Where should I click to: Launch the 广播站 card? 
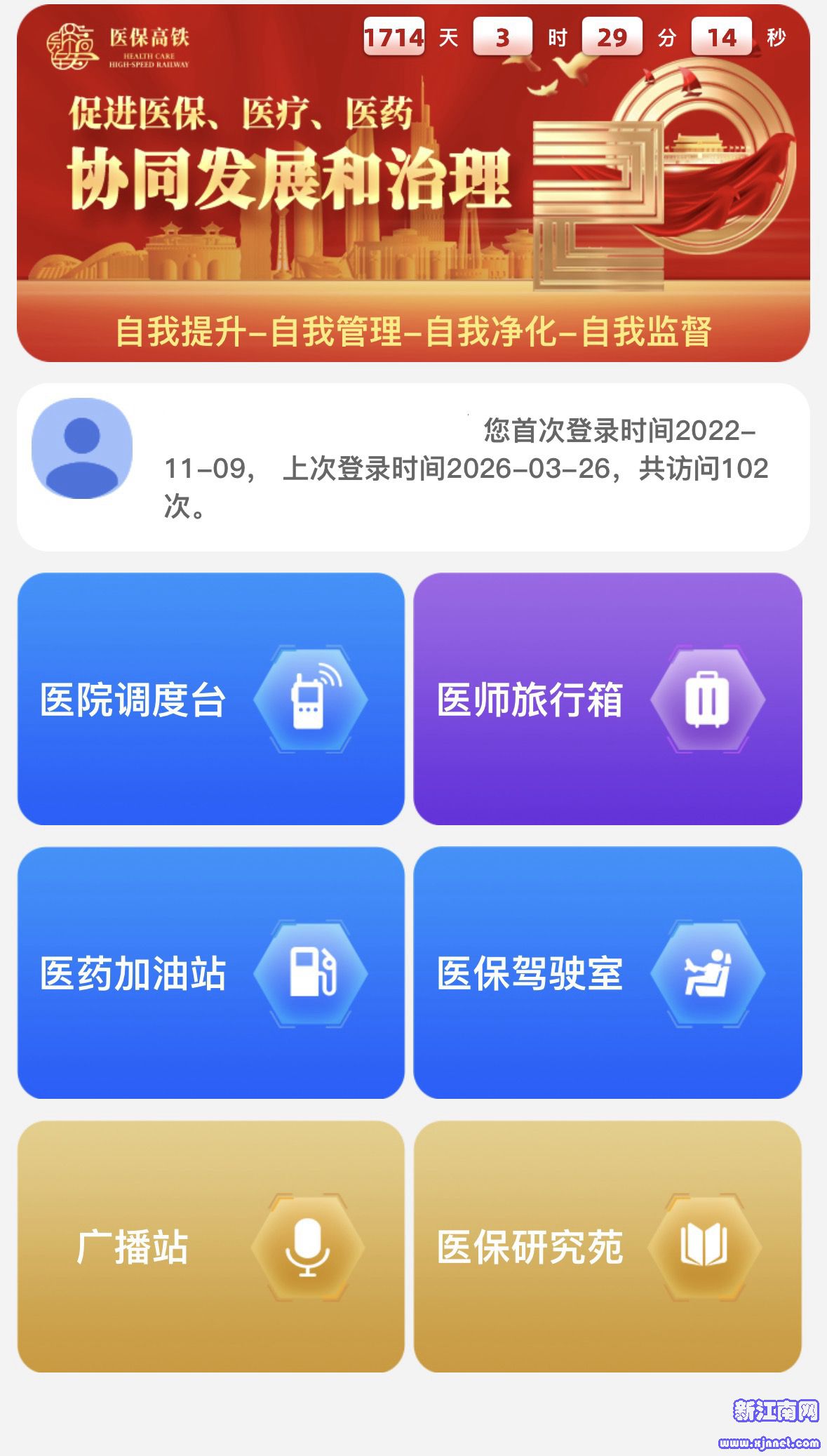210,1246
